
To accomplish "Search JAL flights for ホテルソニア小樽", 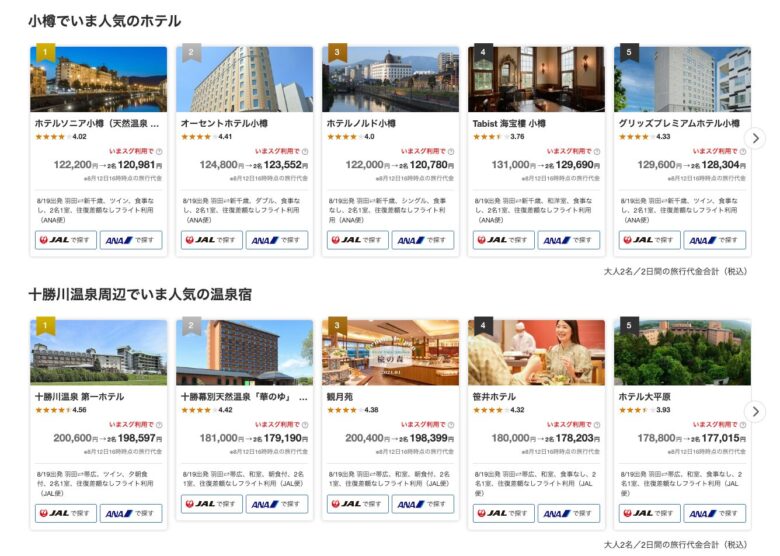I will 66,240.
